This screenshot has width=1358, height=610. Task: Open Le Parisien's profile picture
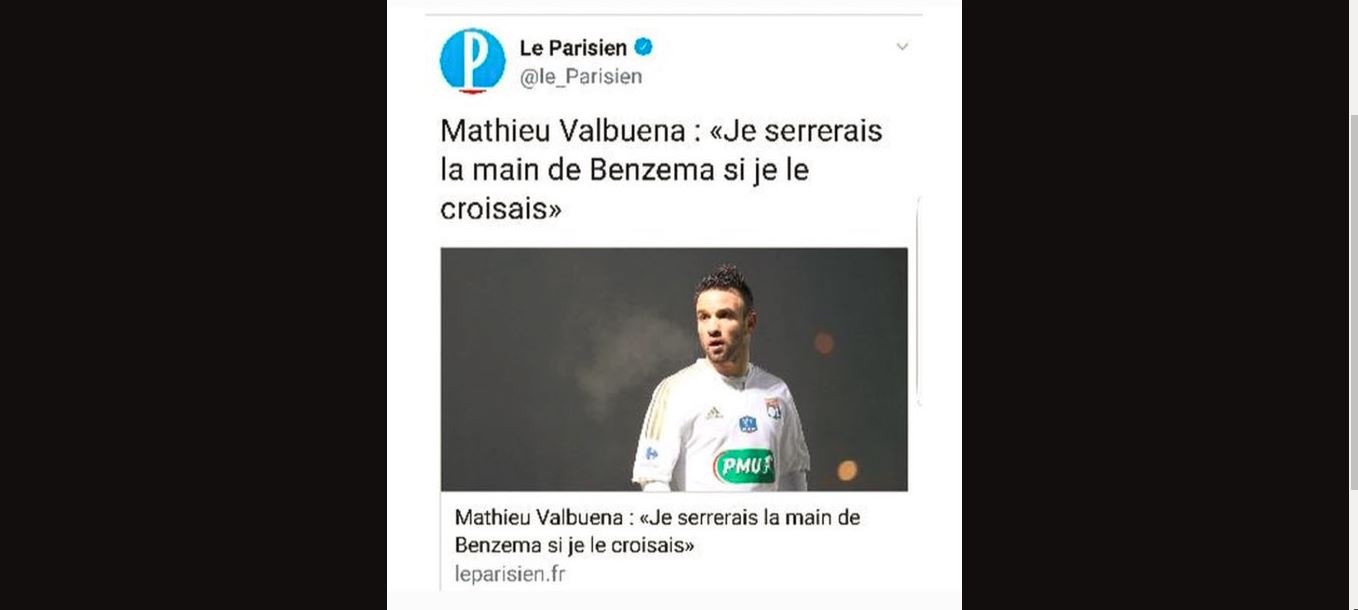(x=472, y=60)
